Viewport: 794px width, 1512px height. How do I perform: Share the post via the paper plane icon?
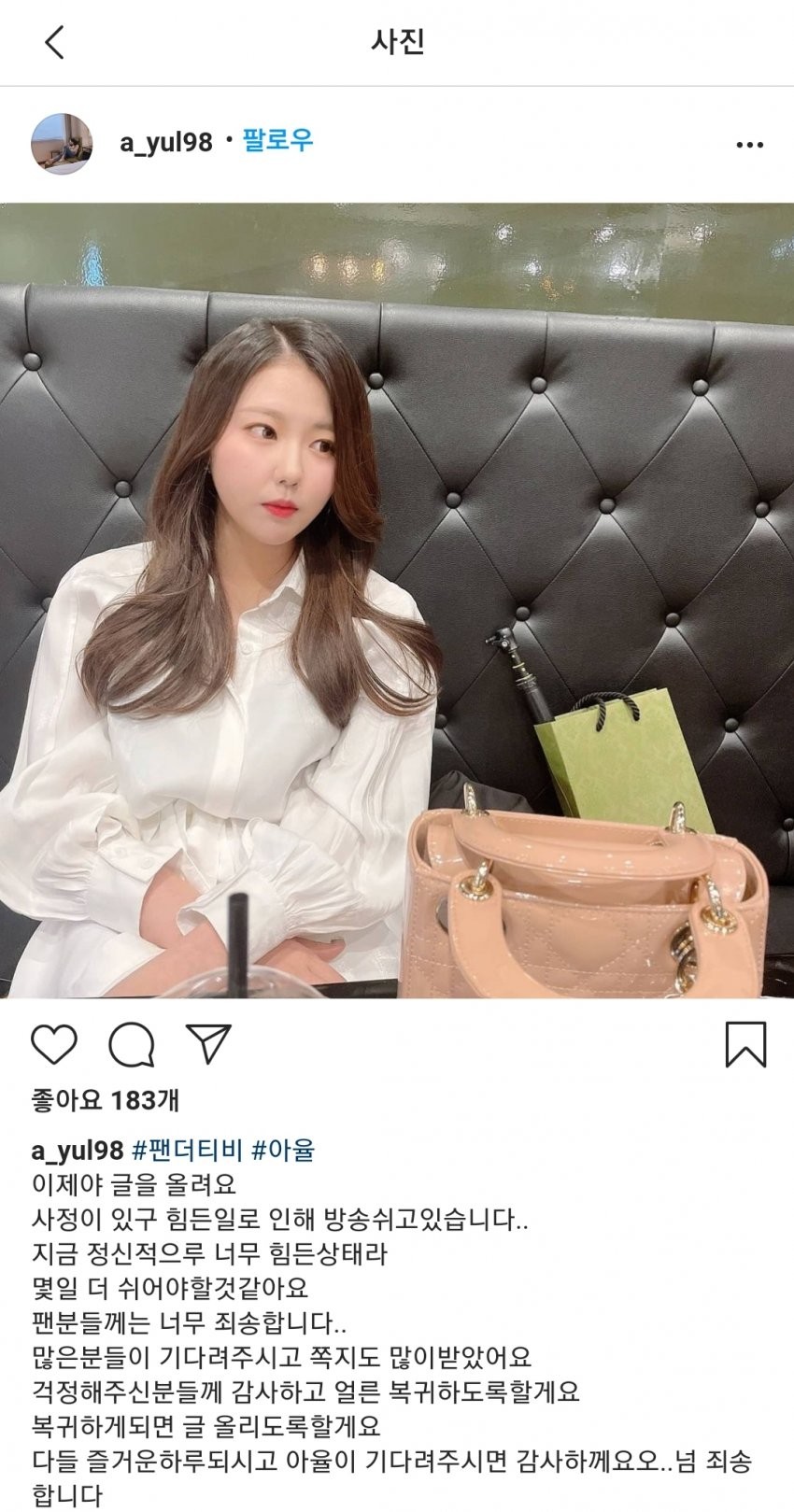click(x=208, y=1043)
